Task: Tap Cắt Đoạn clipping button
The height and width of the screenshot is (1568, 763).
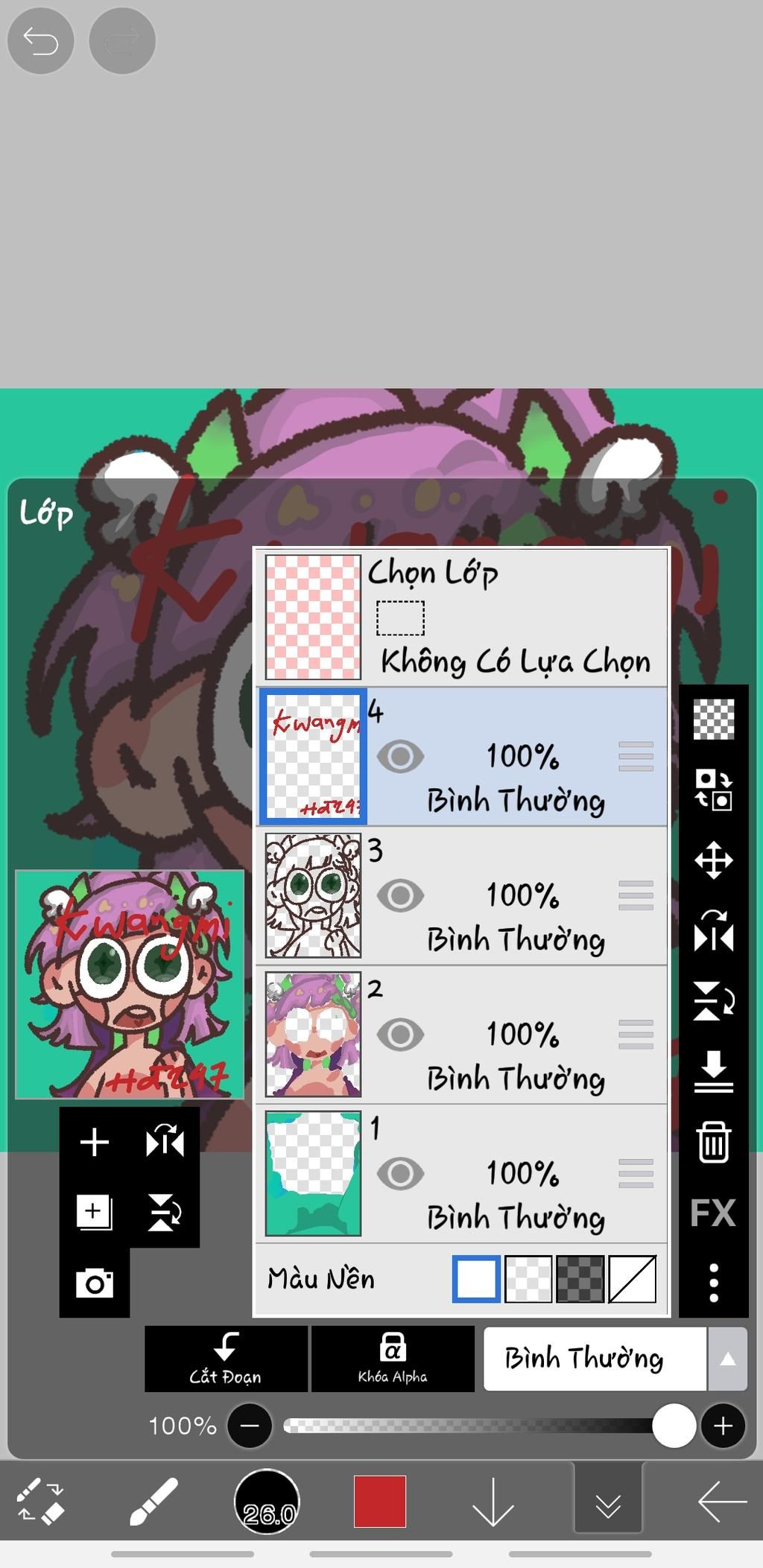Action: 226,1359
